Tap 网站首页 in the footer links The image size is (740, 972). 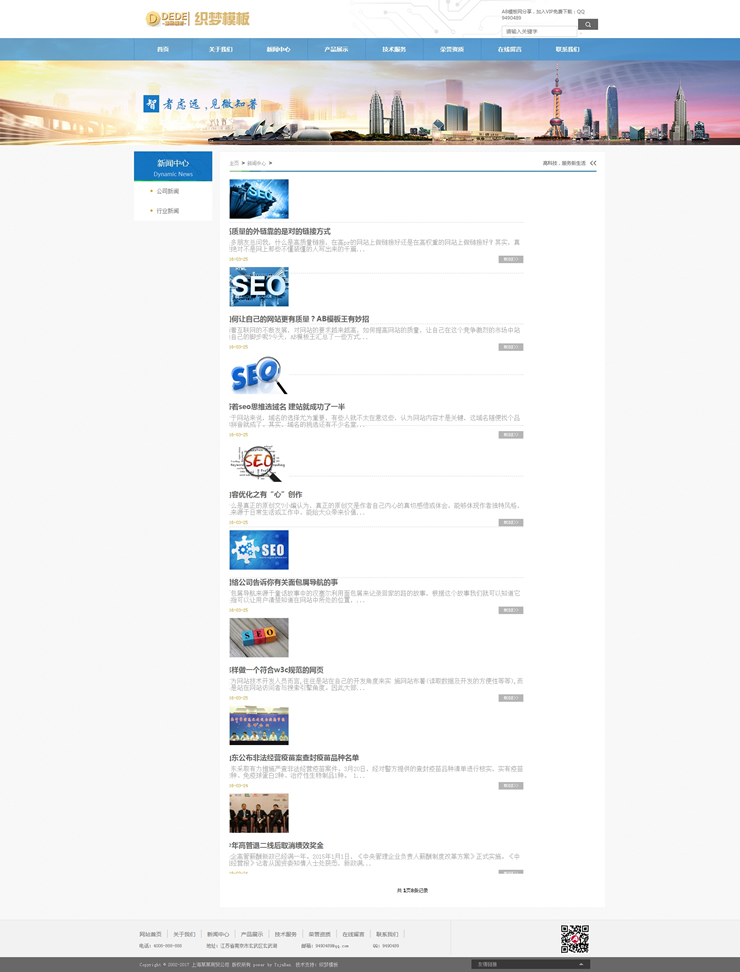pyautogui.click(x=150, y=934)
